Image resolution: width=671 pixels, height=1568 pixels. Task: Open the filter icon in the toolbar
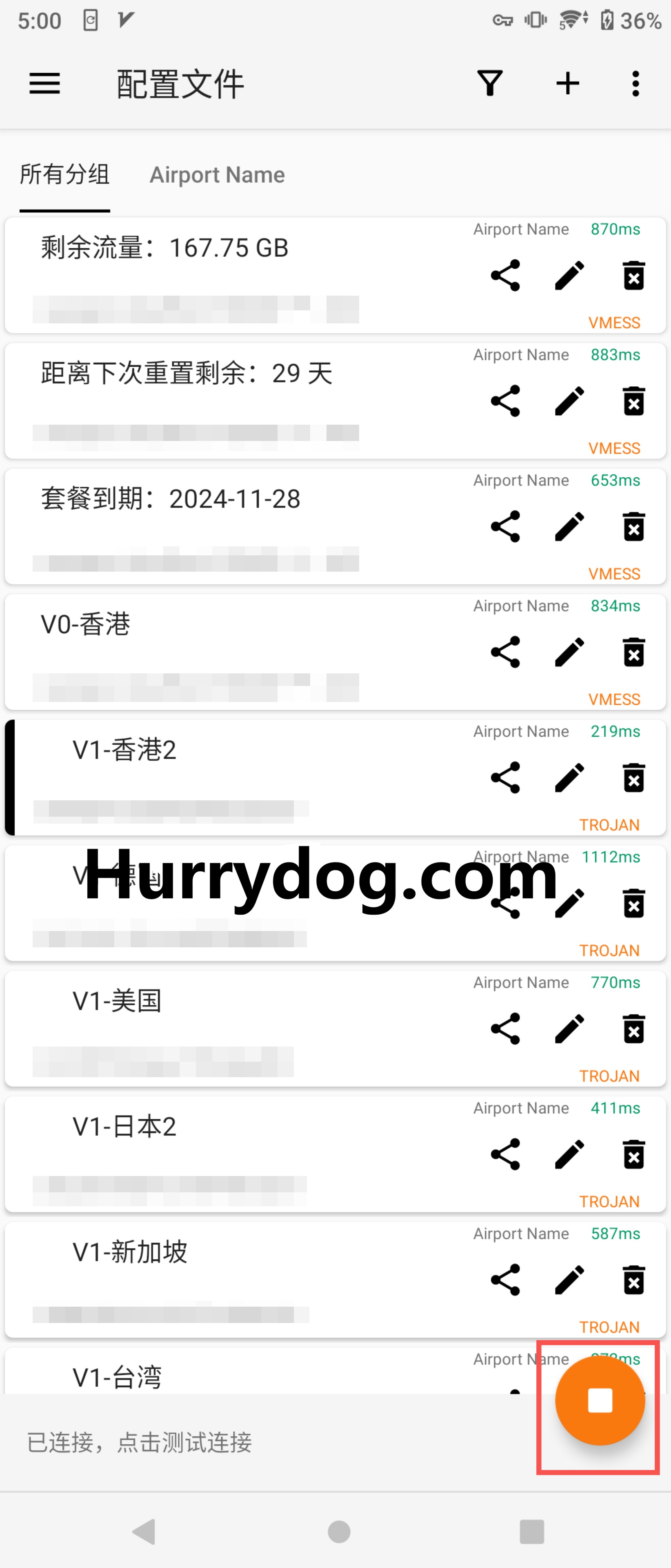(490, 83)
